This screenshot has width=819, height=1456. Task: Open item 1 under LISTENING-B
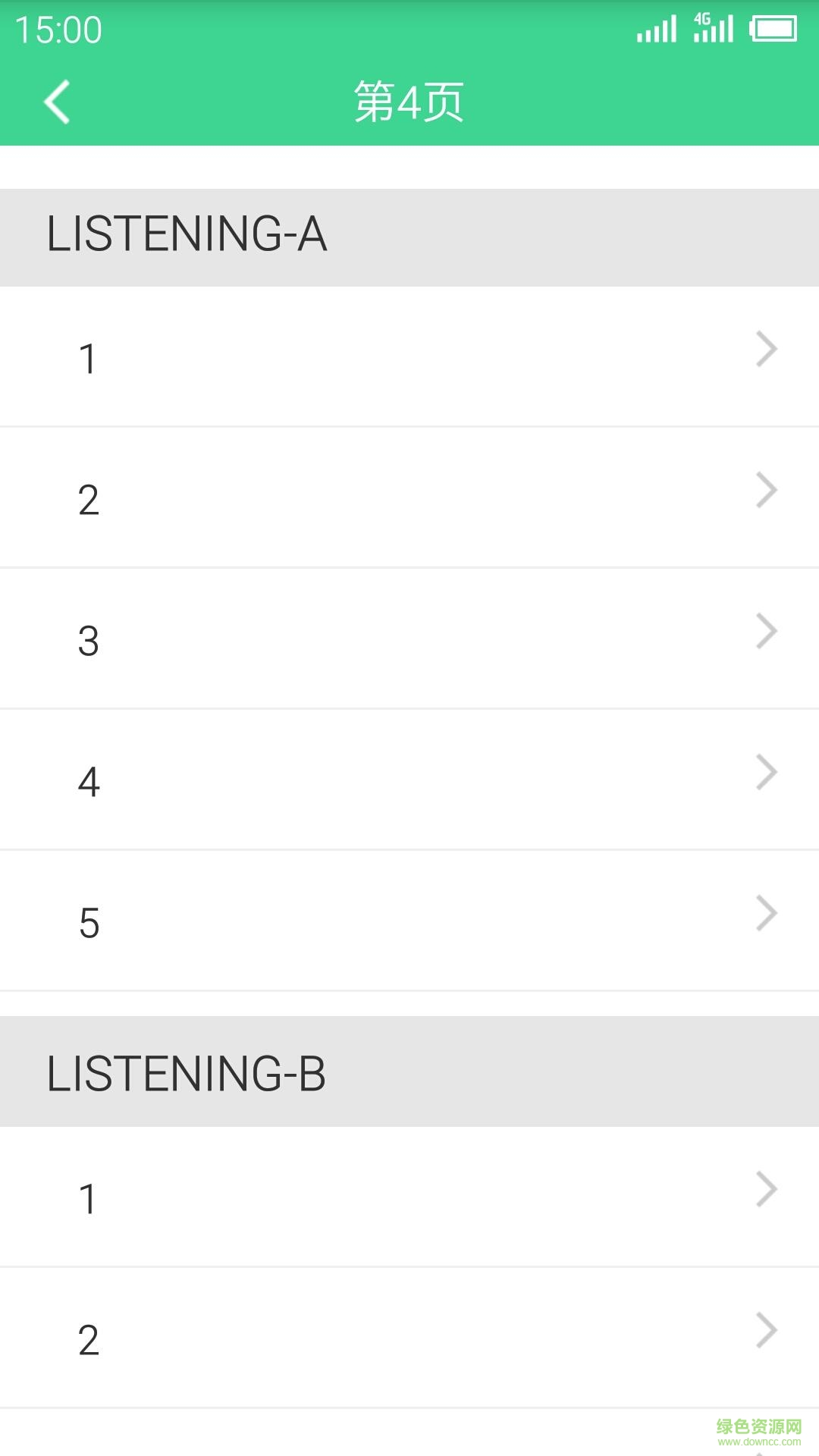pos(409,1197)
